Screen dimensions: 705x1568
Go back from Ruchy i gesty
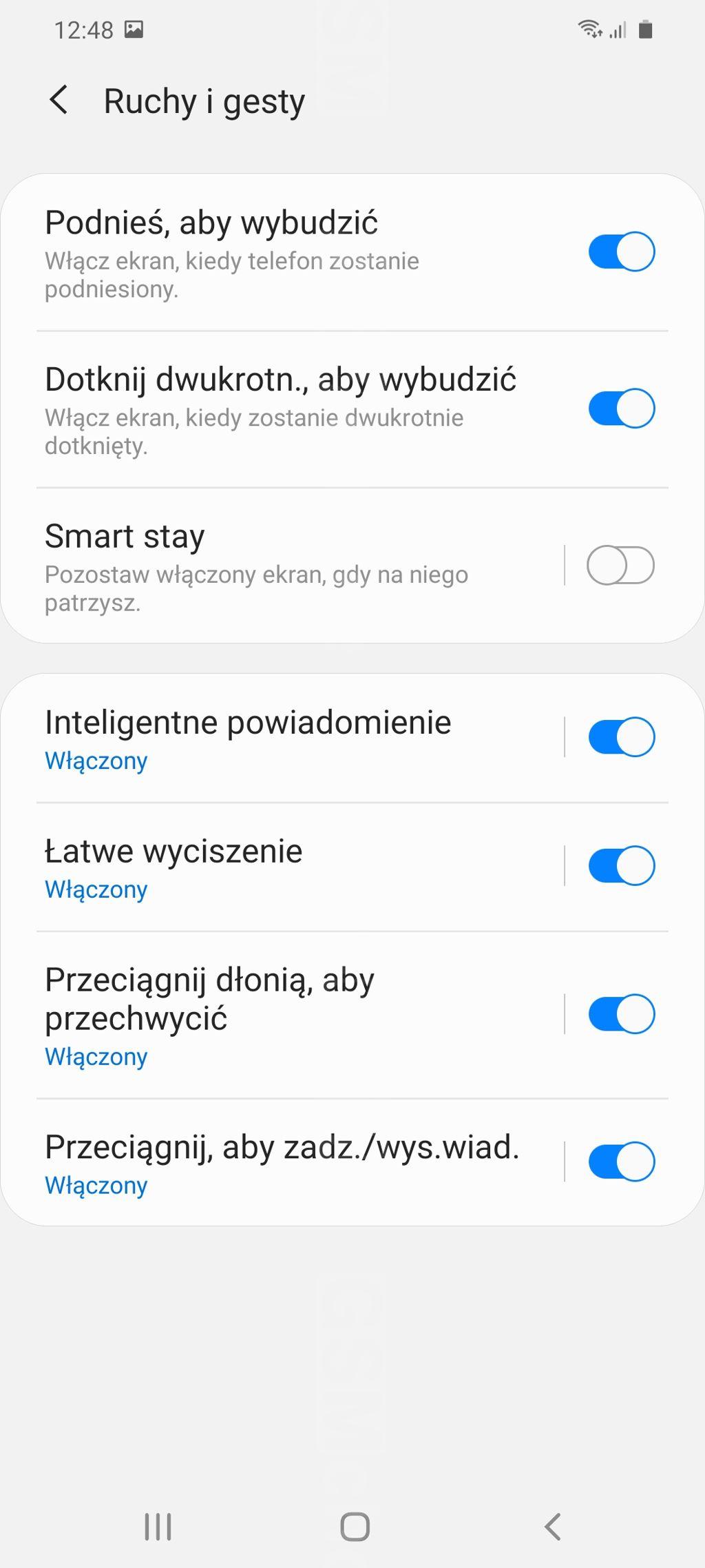pos(59,101)
